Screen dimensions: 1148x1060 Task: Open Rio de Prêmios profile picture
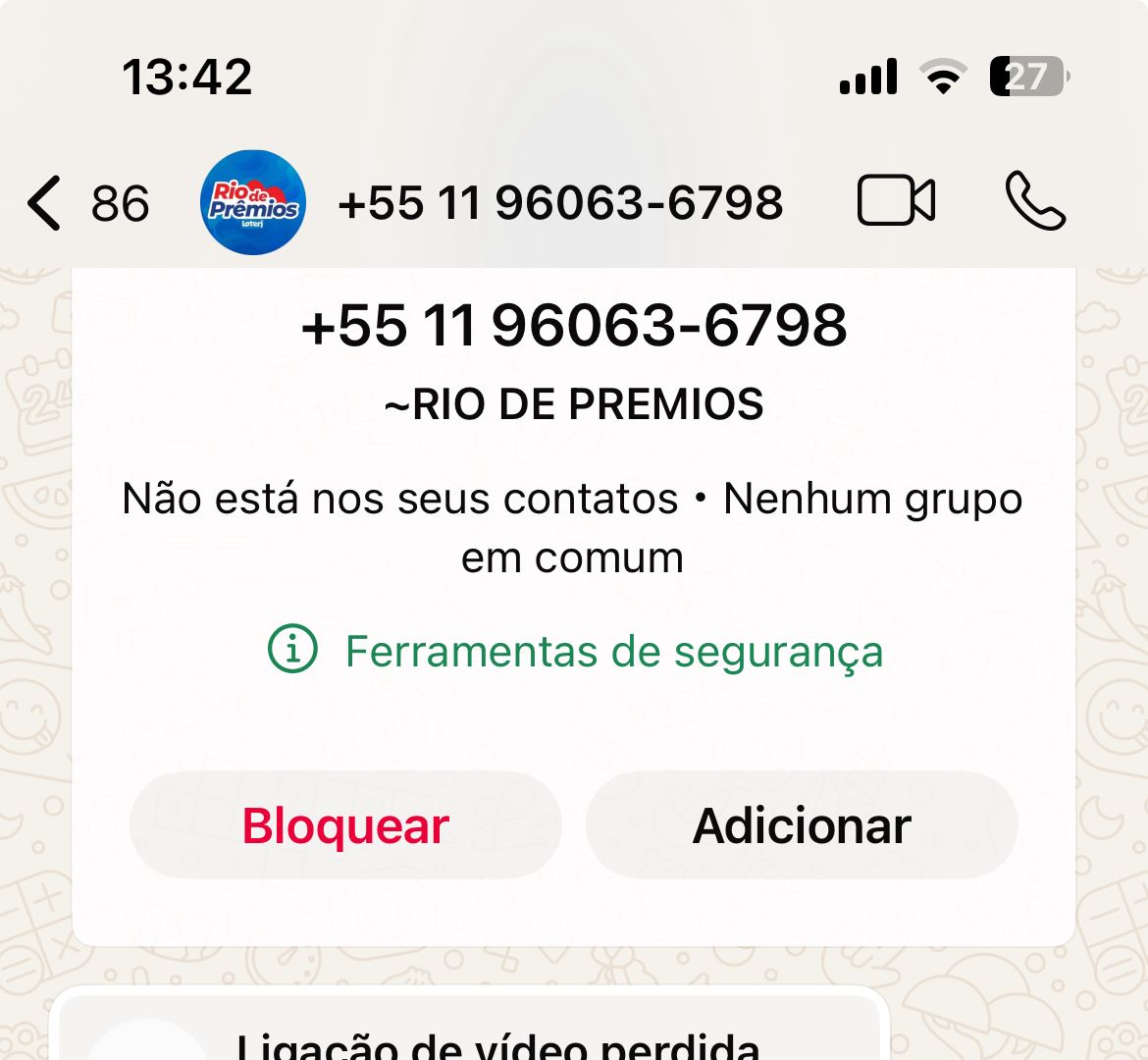point(253,203)
